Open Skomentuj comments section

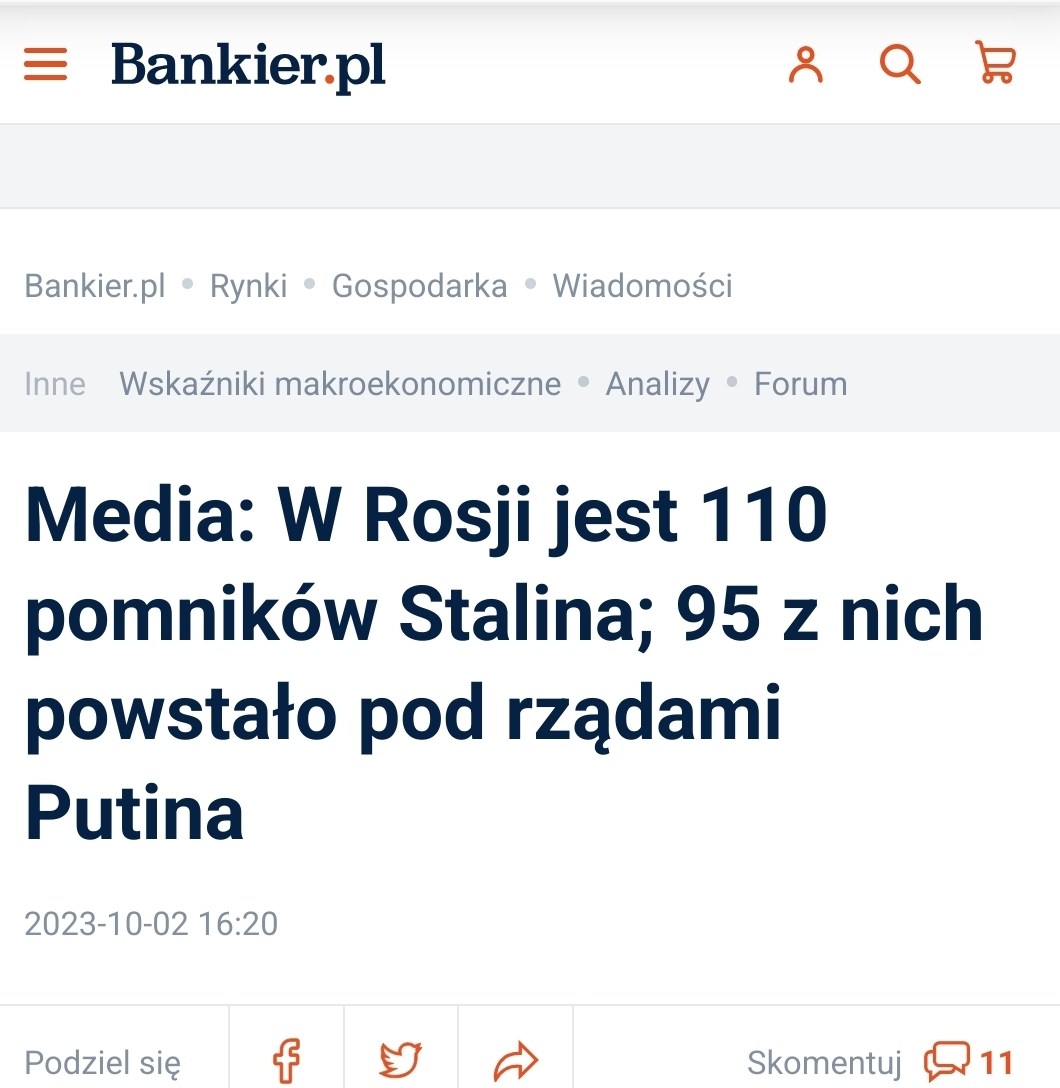point(880,1062)
